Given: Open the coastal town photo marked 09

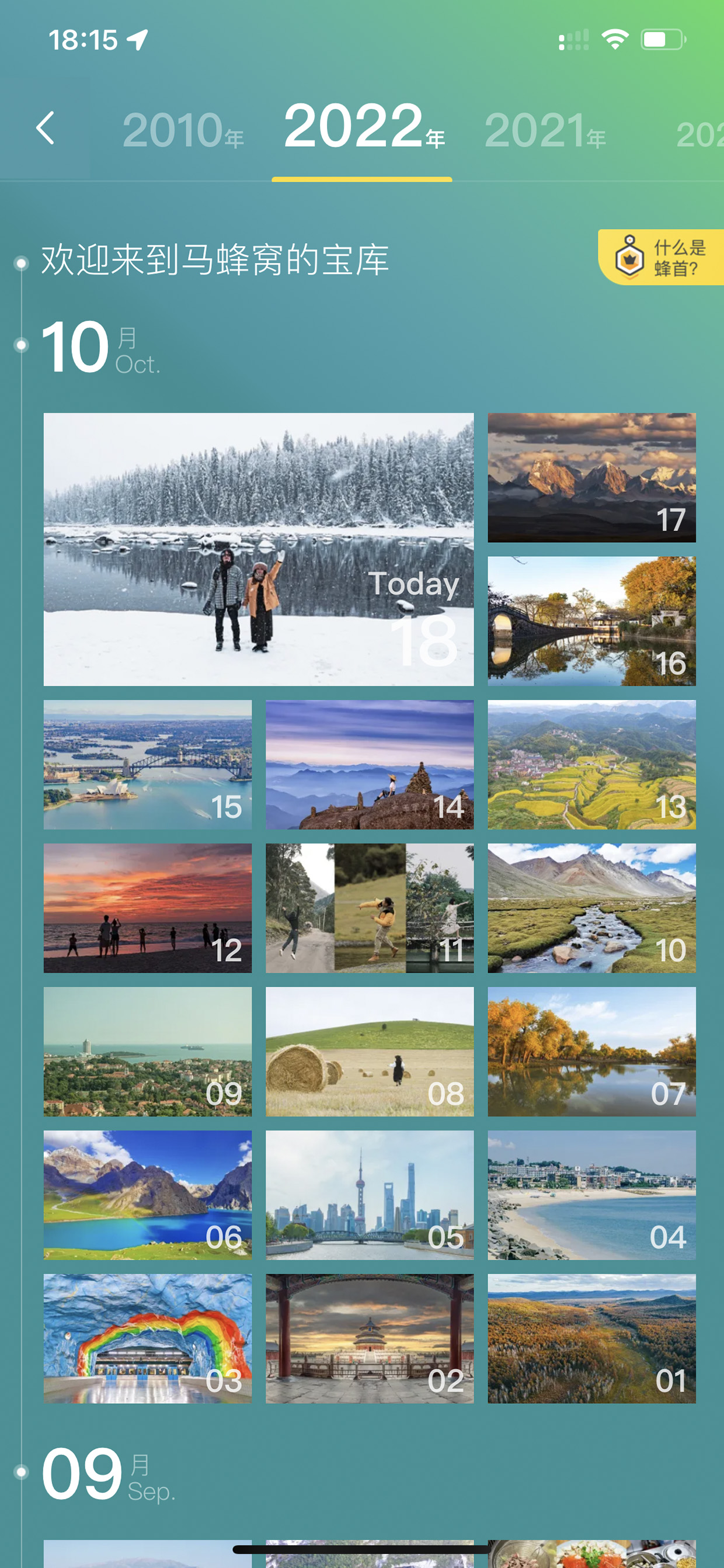Looking at the screenshot, I should pos(147,1052).
